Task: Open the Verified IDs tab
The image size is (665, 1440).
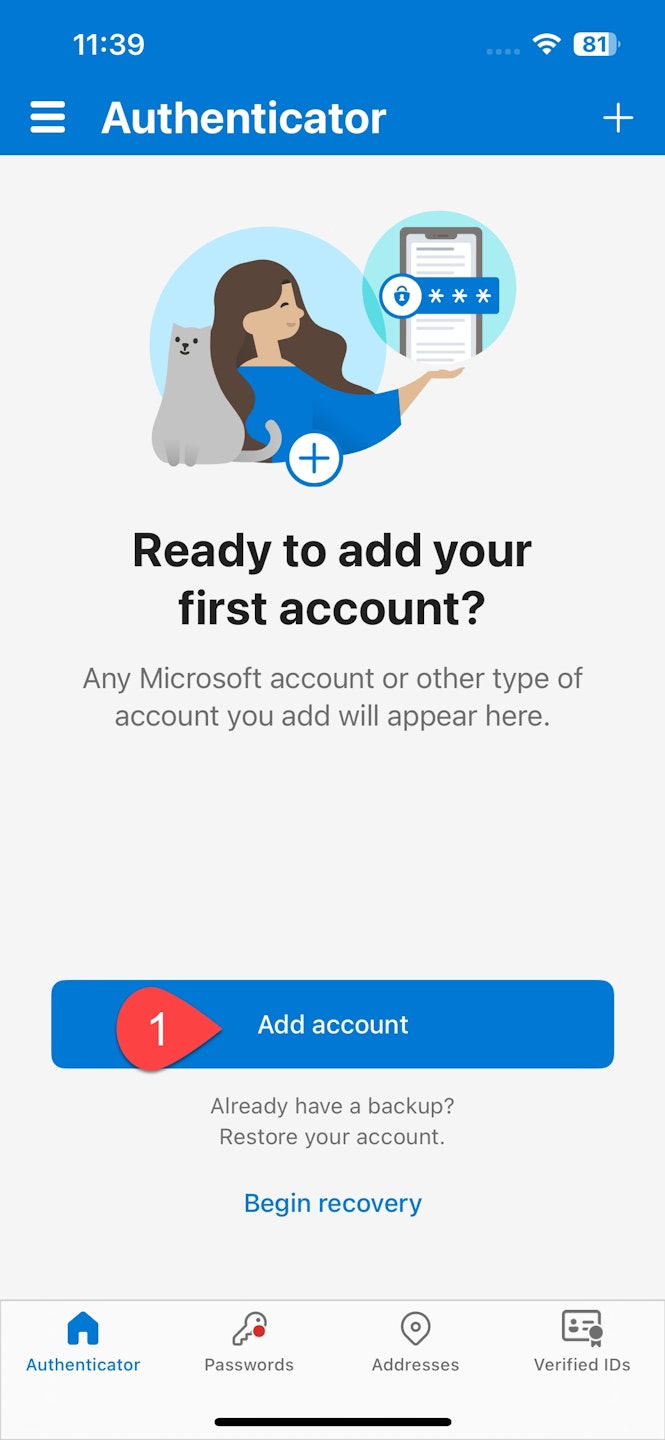Action: click(x=582, y=1342)
